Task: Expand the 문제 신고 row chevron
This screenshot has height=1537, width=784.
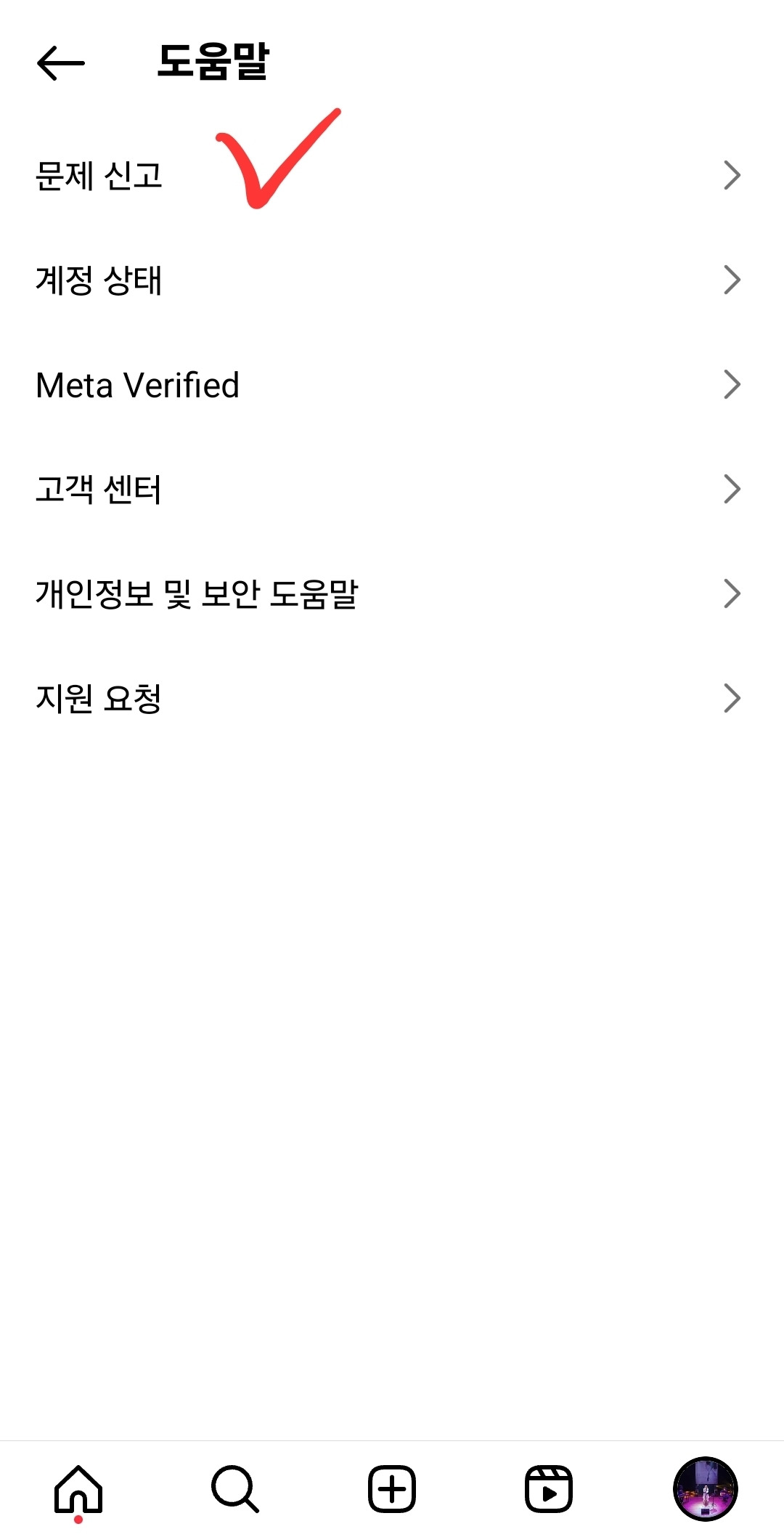Action: click(x=733, y=174)
